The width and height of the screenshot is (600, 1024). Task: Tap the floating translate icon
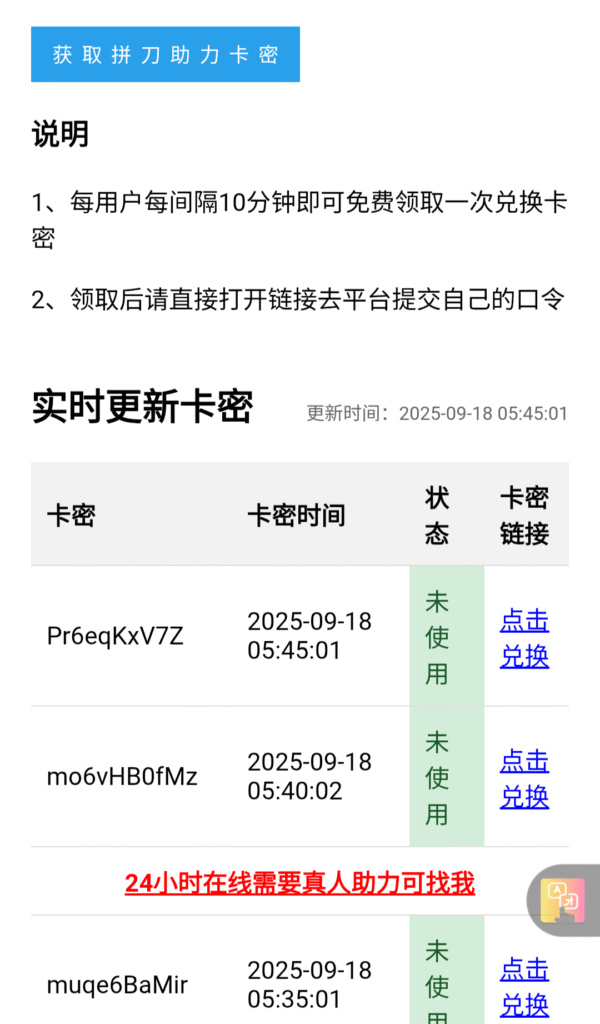click(561, 900)
